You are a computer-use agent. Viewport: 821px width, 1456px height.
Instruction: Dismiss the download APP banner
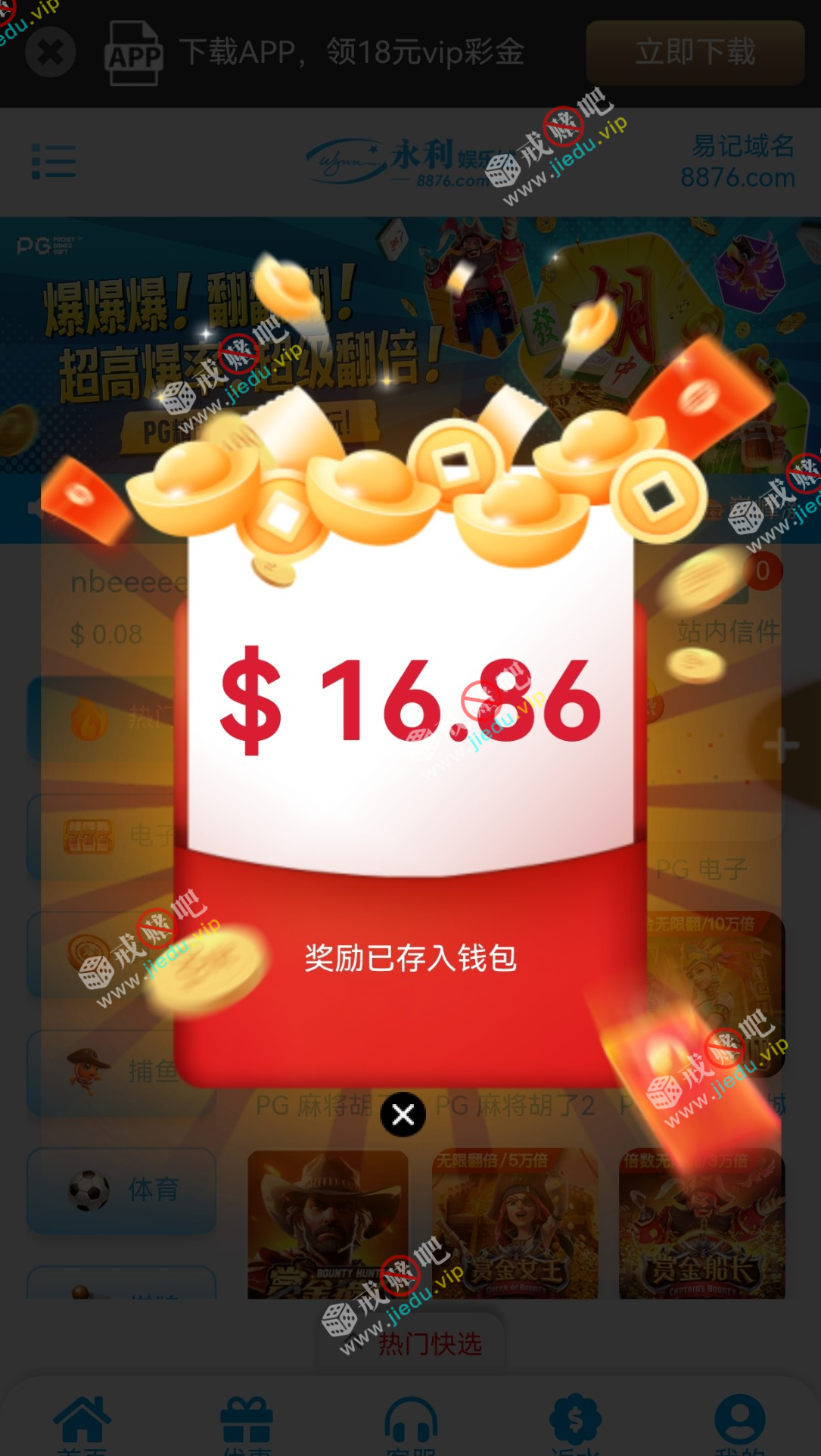pos(50,52)
